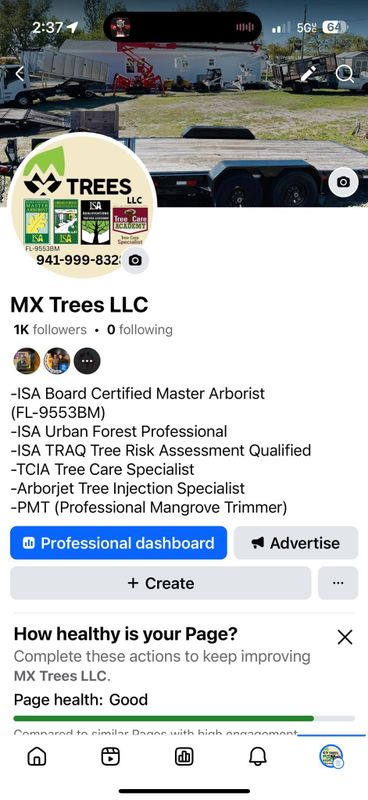This screenshot has height=800, width=368.
Task: Open the more options button beside Create
Action: pyautogui.click(x=338, y=583)
